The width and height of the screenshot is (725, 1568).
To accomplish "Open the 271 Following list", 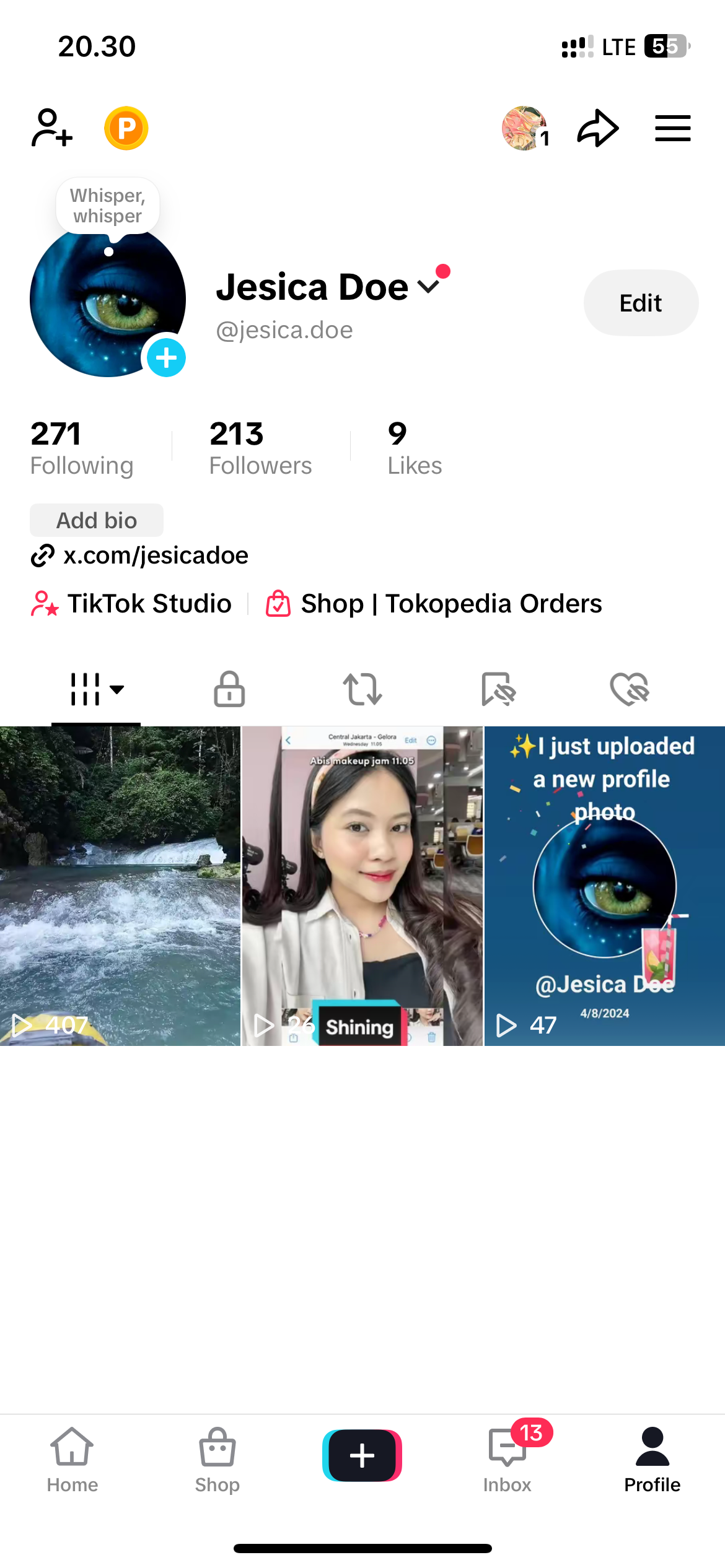I will (82, 448).
